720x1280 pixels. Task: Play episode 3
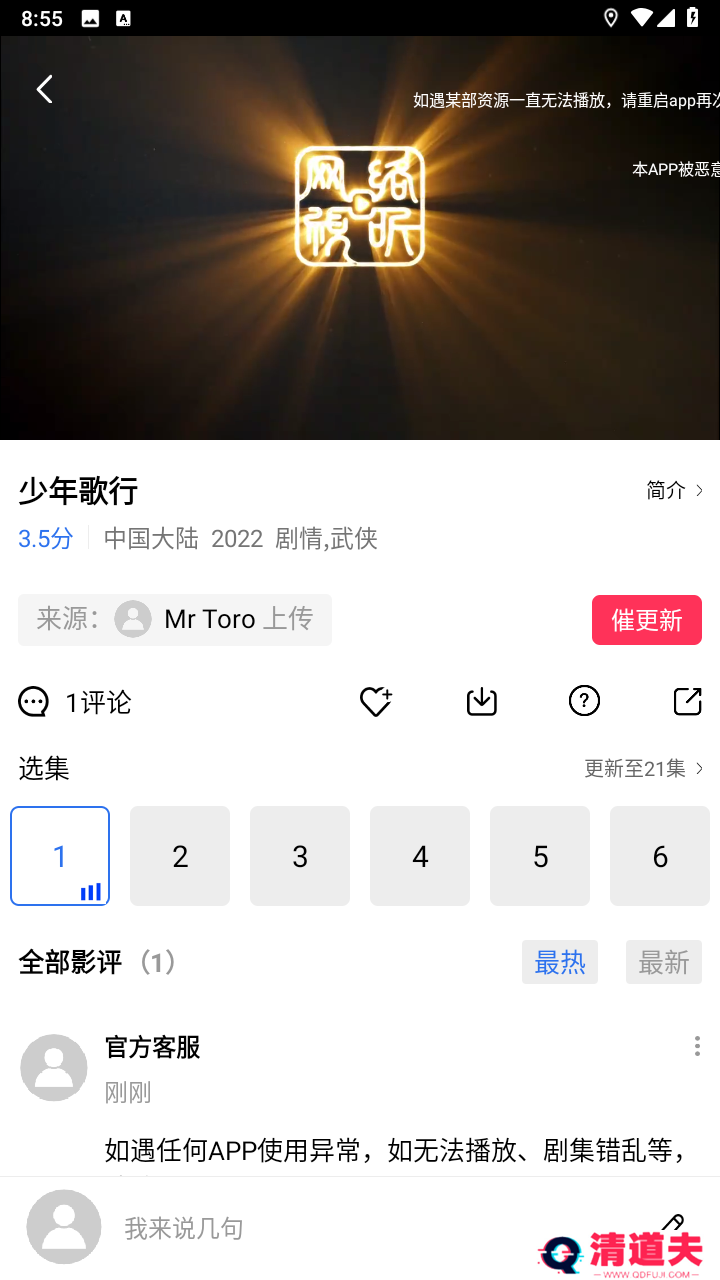pyautogui.click(x=300, y=856)
